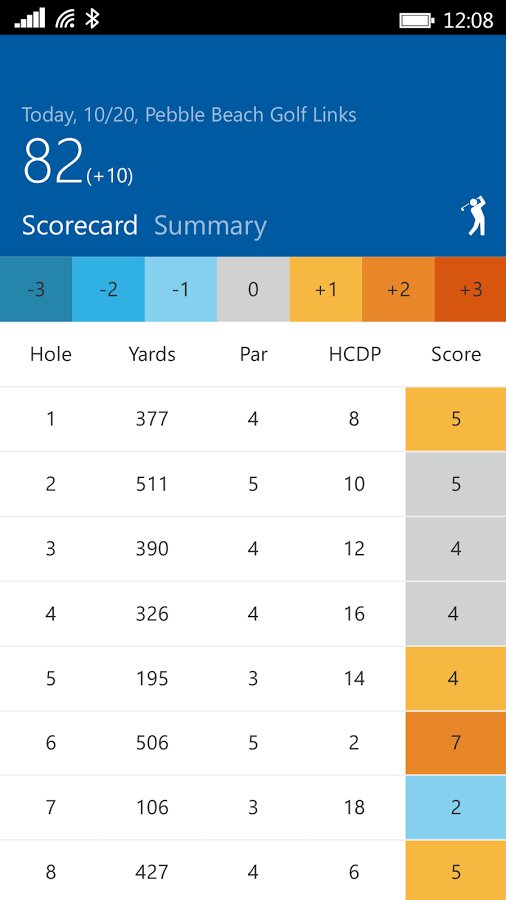Select the Scorecard tab
506x900 pixels.
click(80, 225)
